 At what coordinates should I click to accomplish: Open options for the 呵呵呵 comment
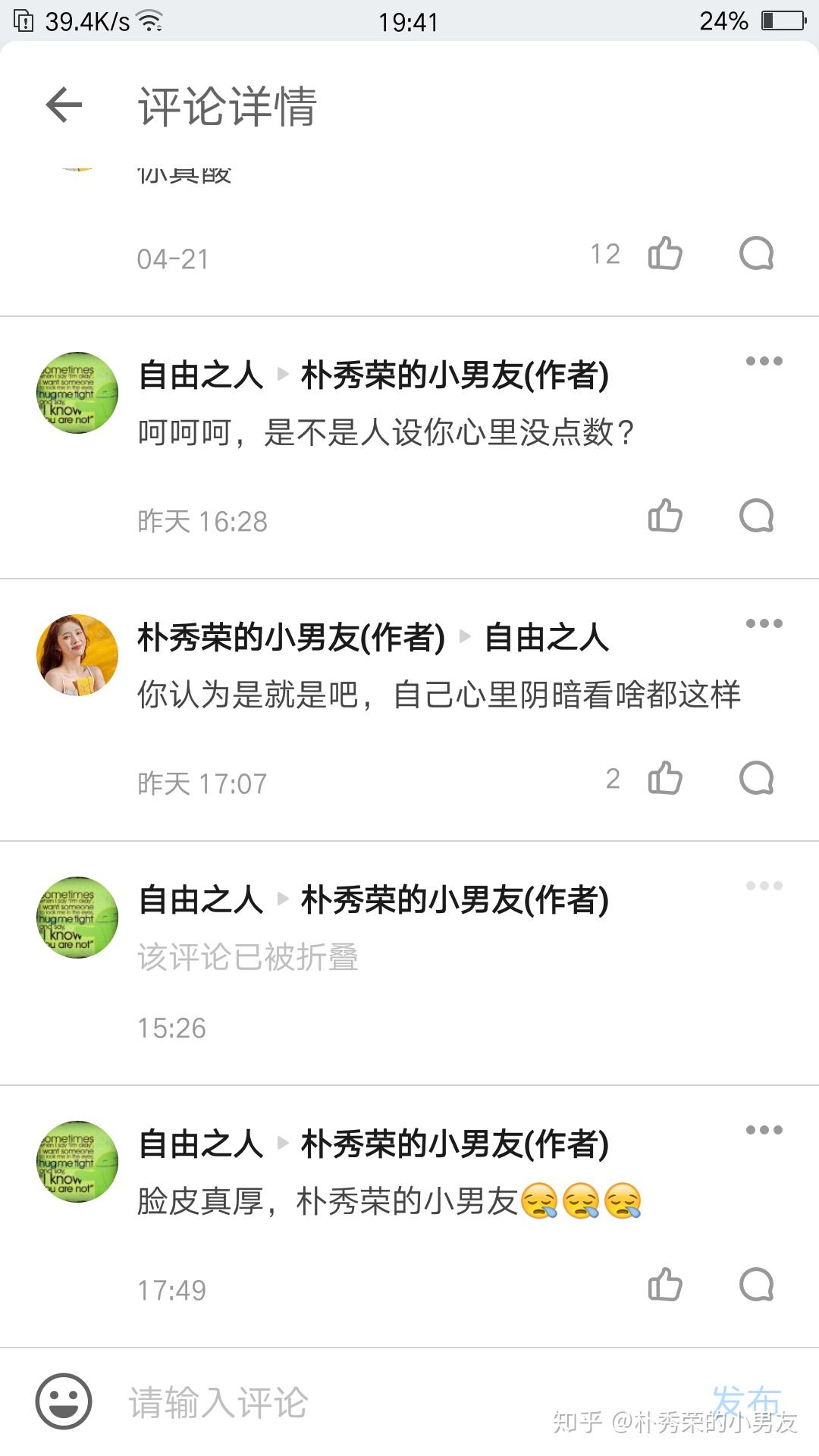(764, 361)
